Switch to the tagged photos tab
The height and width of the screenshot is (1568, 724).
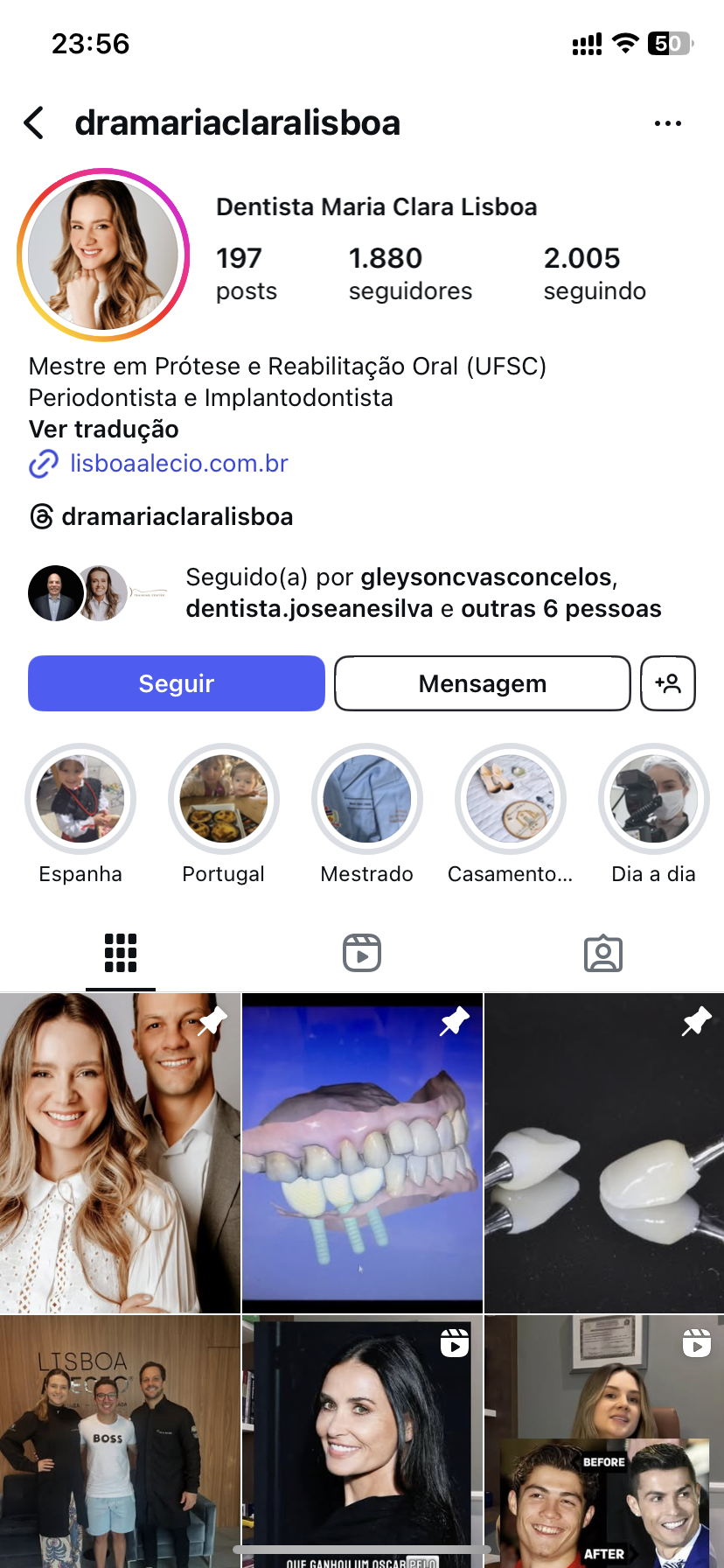pyautogui.click(x=603, y=953)
